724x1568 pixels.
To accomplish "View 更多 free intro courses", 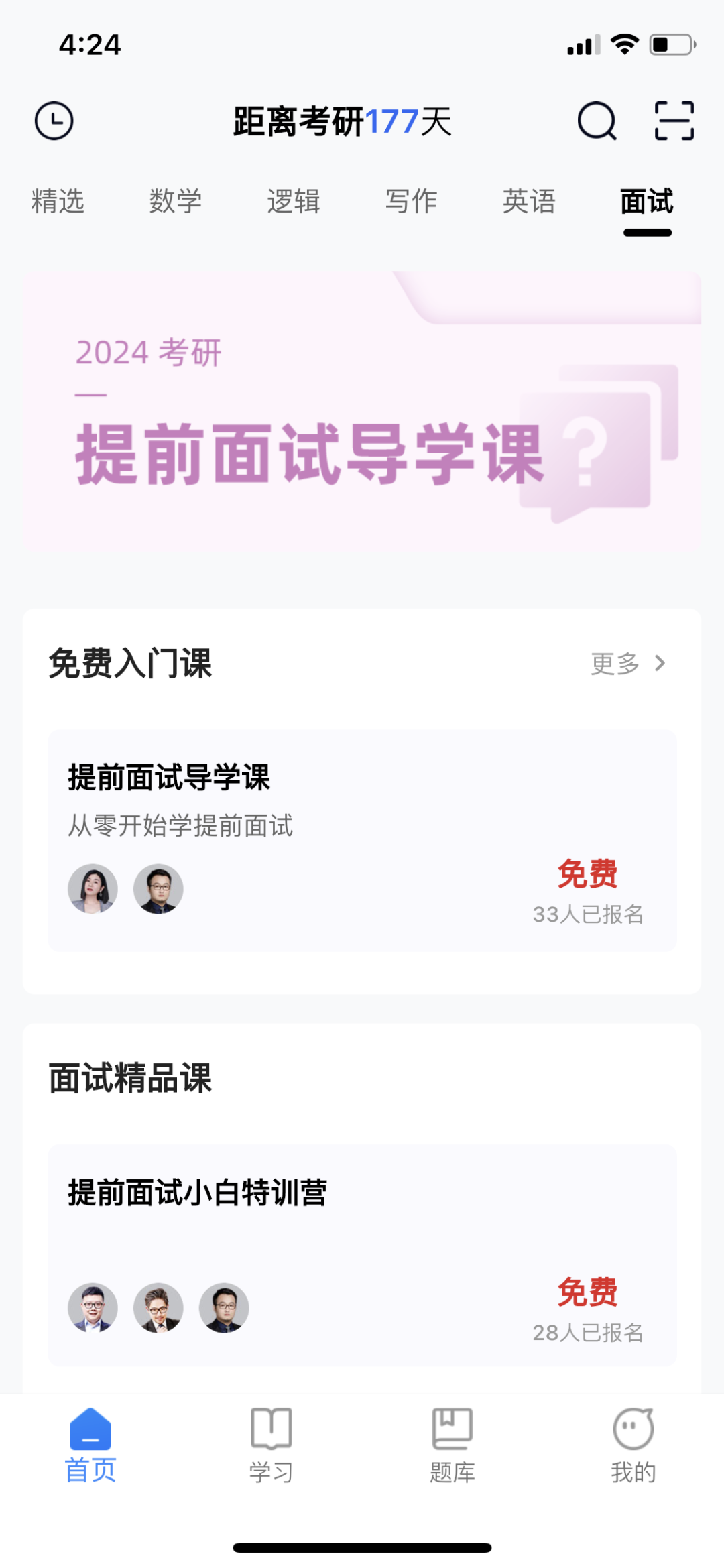I will [x=627, y=664].
